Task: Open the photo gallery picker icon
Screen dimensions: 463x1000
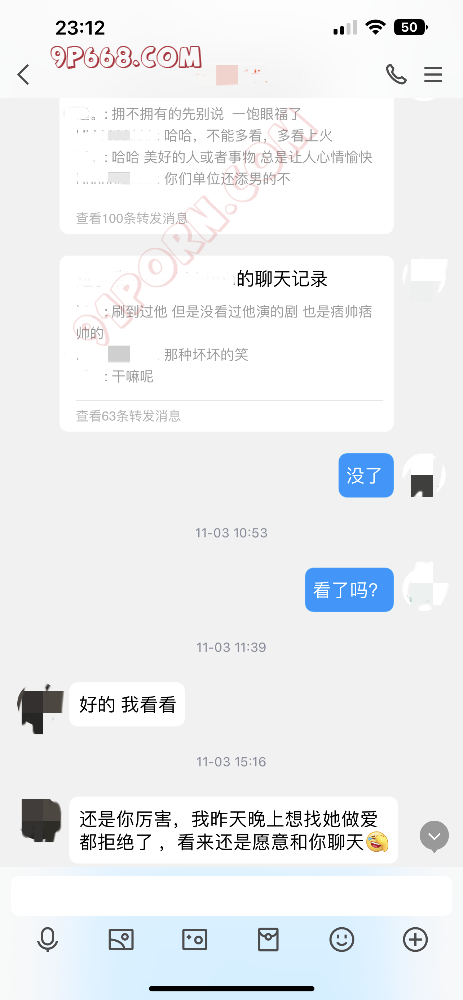Action: [121, 939]
